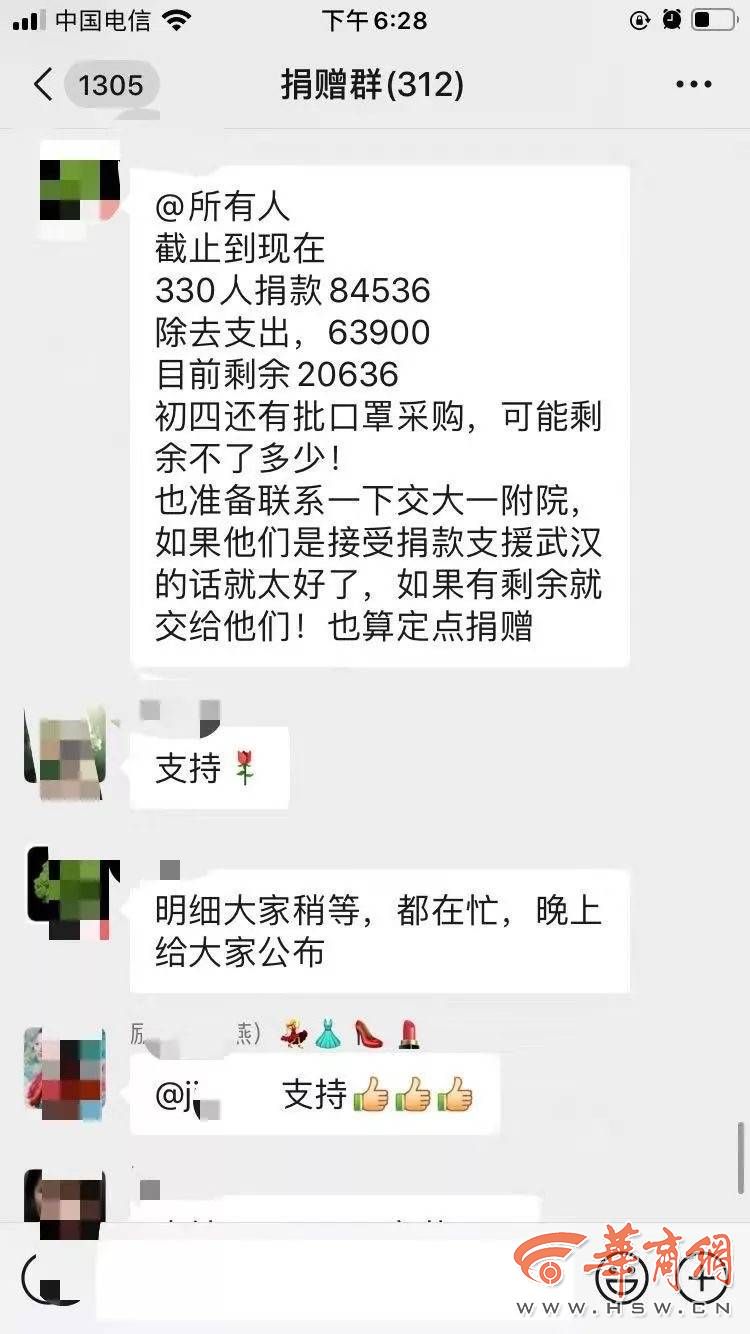Open the plus attachment menu
The height and width of the screenshot is (1334, 750).
pos(703,1274)
